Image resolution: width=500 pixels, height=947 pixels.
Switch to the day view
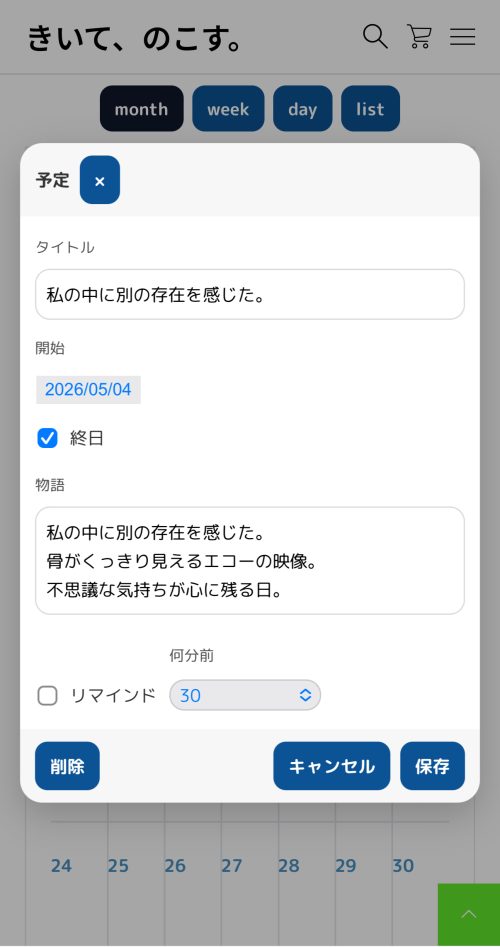pyautogui.click(x=303, y=109)
